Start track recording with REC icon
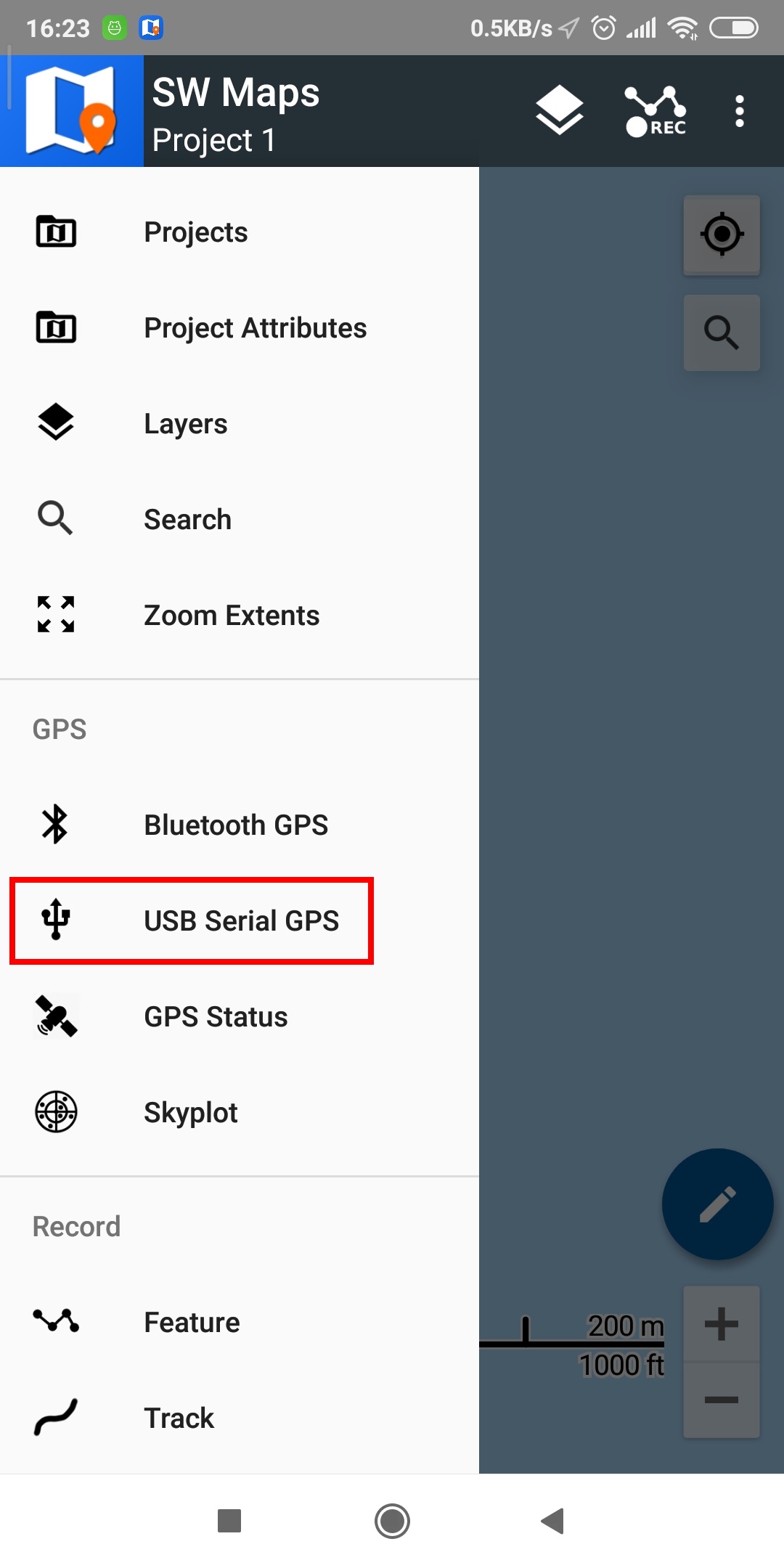 [x=656, y=111]
